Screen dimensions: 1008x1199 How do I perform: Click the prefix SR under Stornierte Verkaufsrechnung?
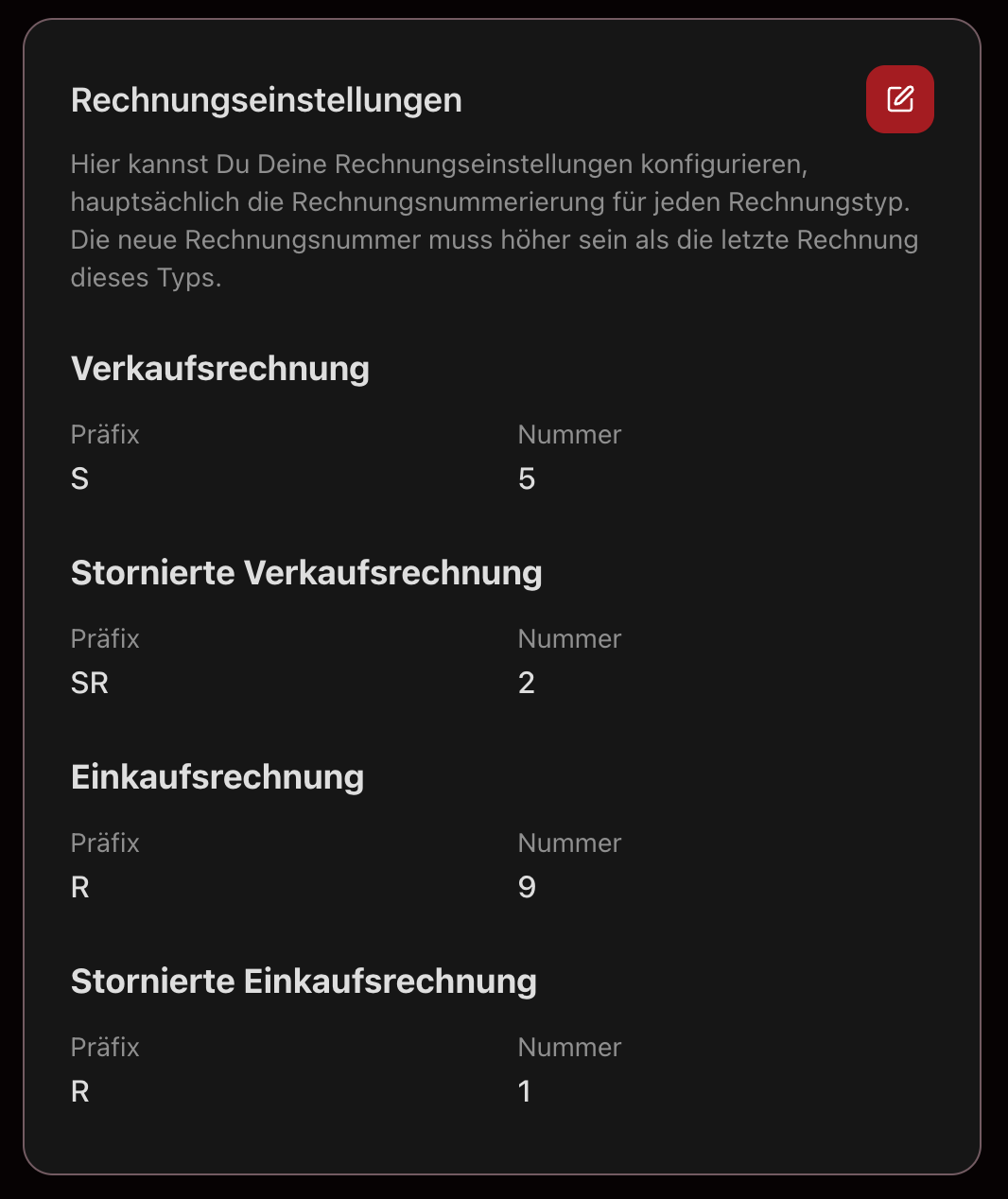point(90,683)
